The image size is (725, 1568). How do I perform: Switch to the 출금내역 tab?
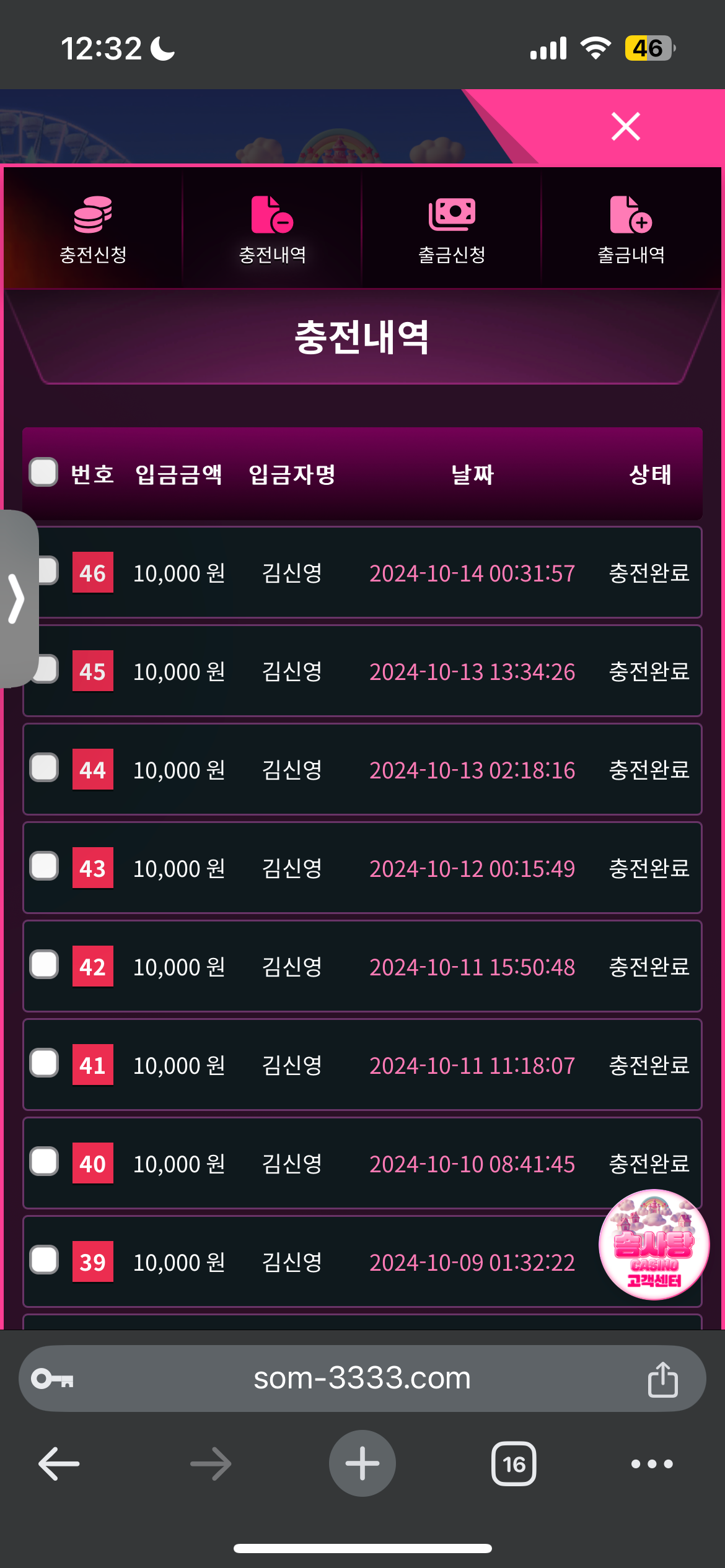tap(631, 229)
